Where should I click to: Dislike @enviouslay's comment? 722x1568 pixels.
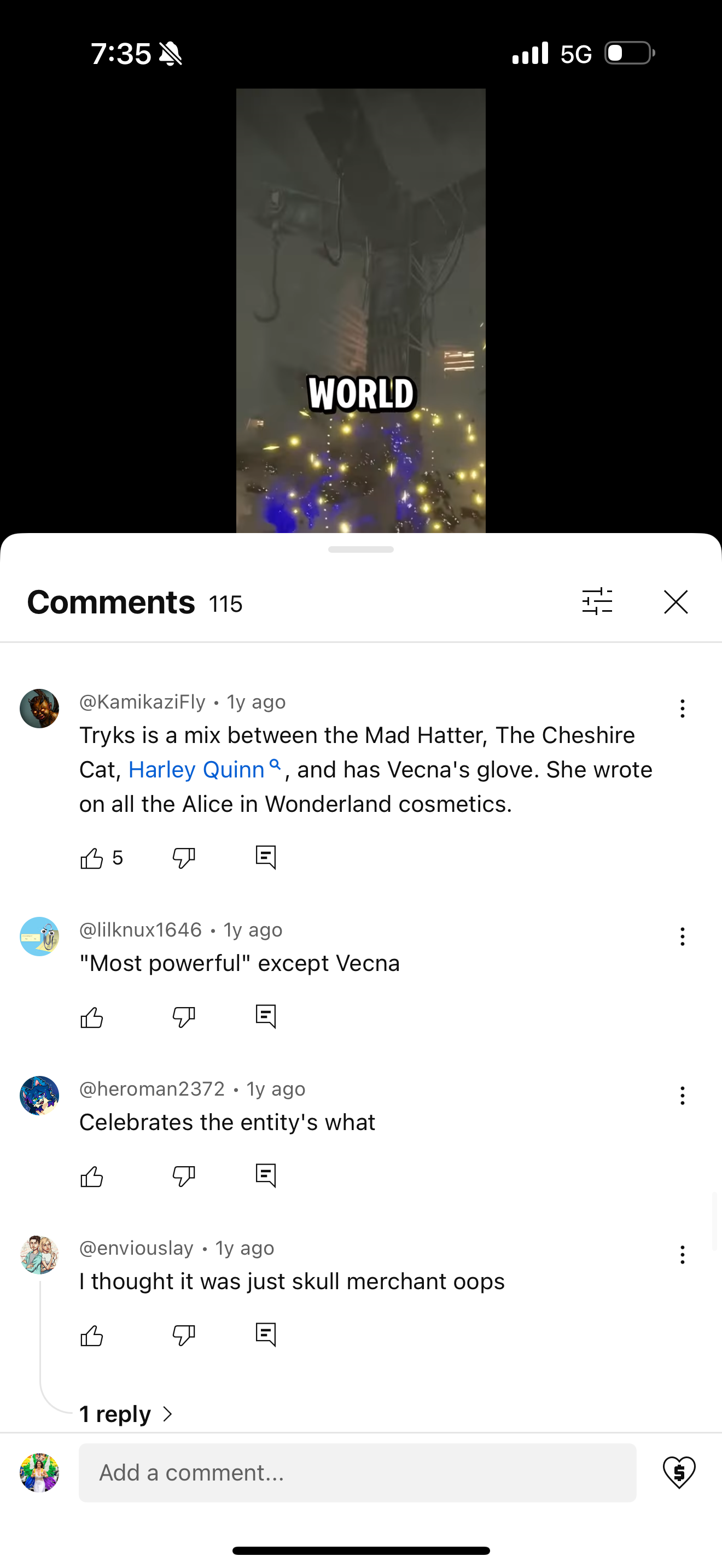click(183, 1335)
